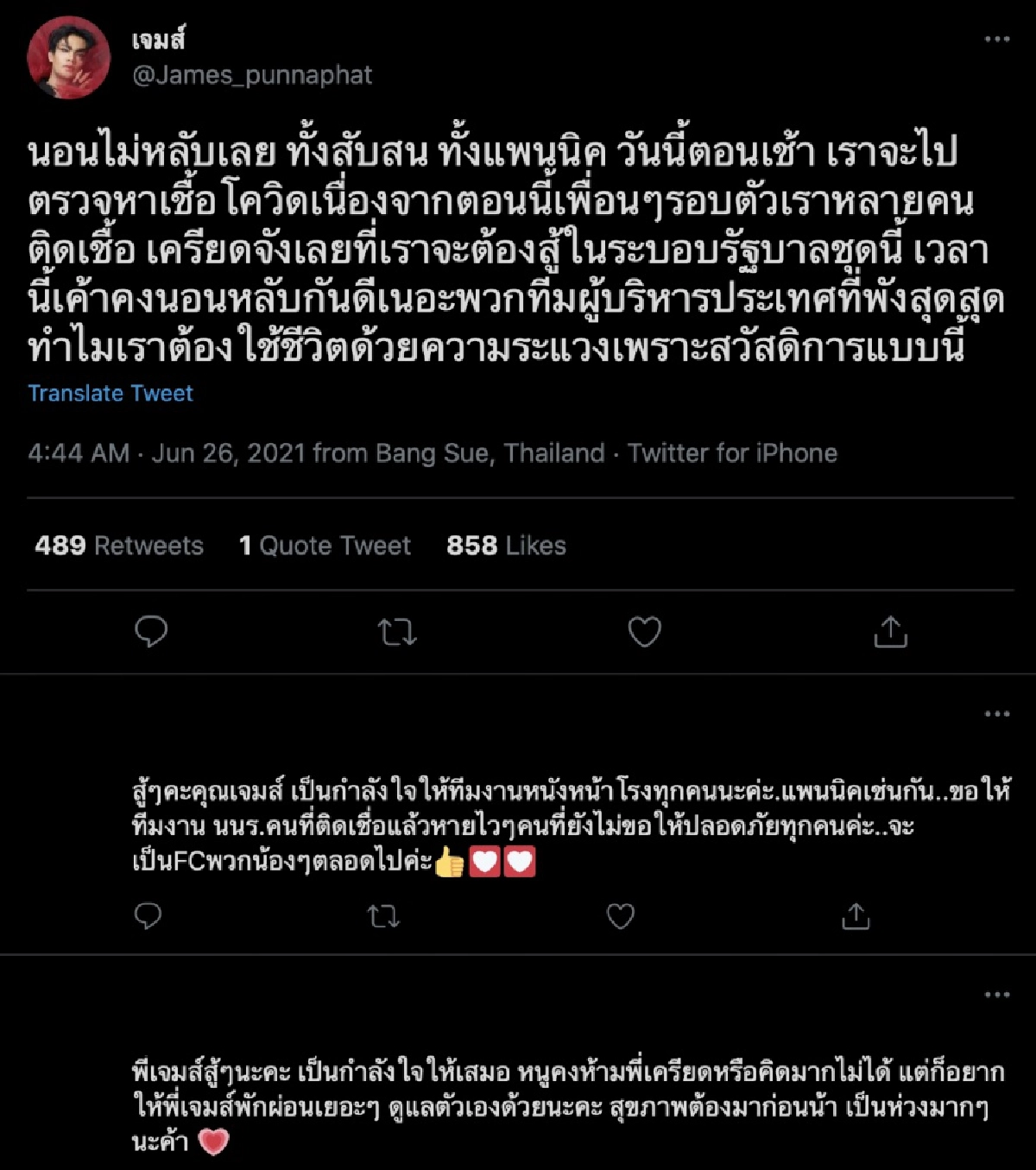
Task: Share the main tweet
Action: (x=890, y=632)
